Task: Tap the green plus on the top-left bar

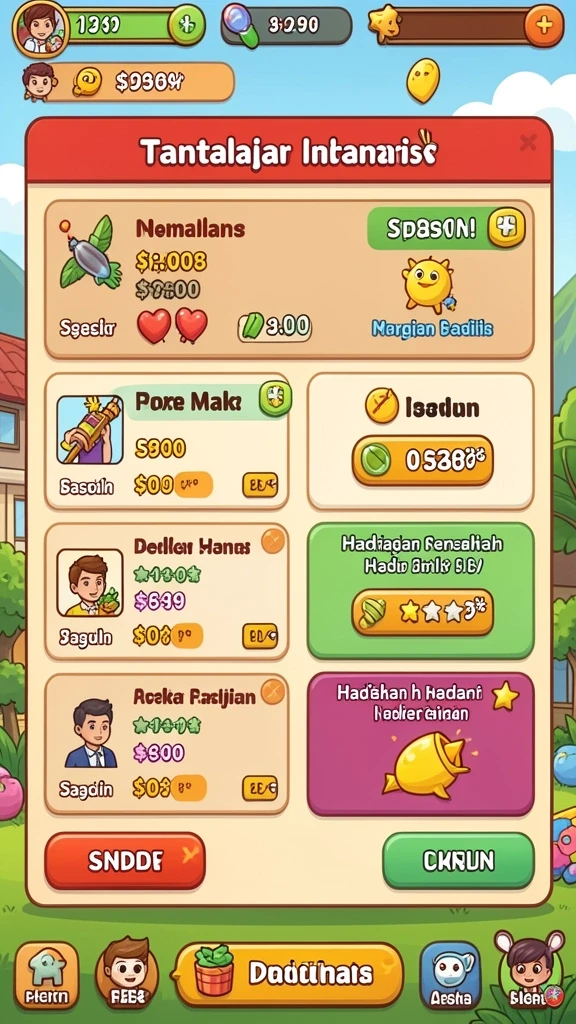Action: [x=187, y=25]
